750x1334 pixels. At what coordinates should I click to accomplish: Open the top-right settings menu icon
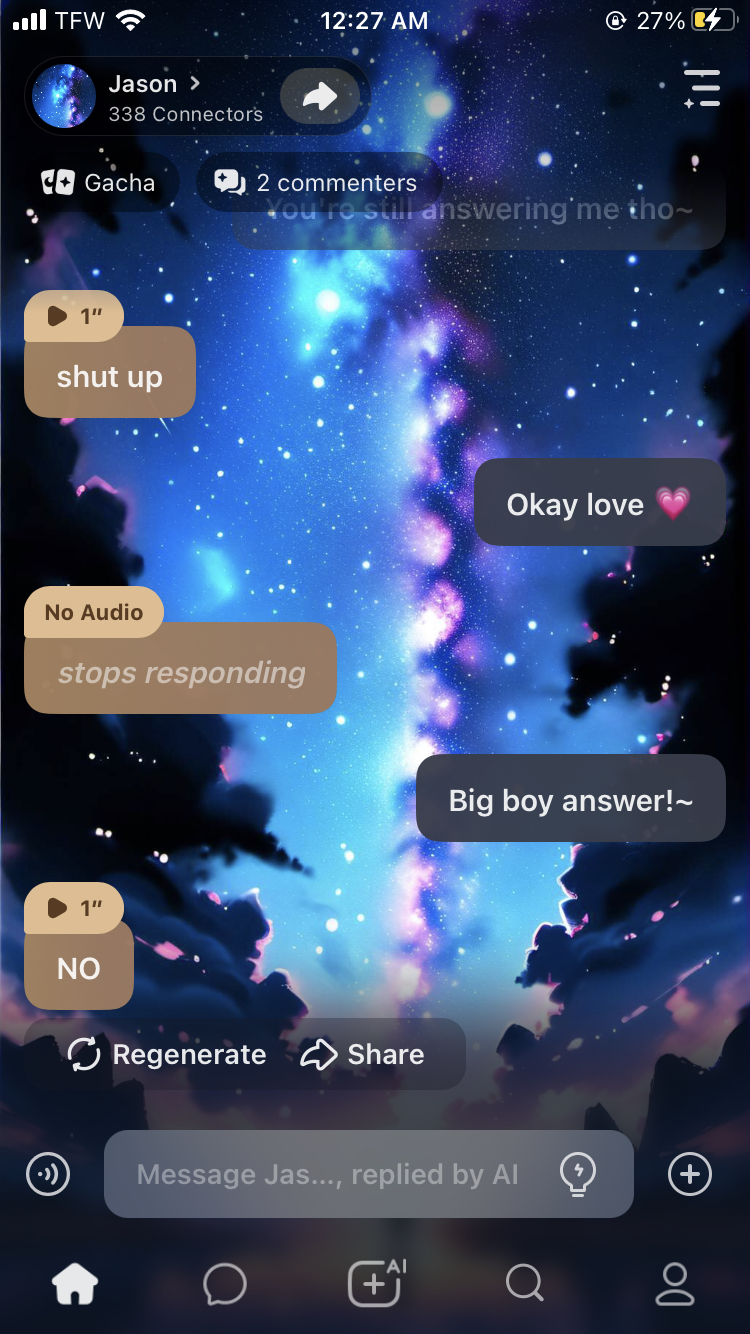[x=702, y=89]
